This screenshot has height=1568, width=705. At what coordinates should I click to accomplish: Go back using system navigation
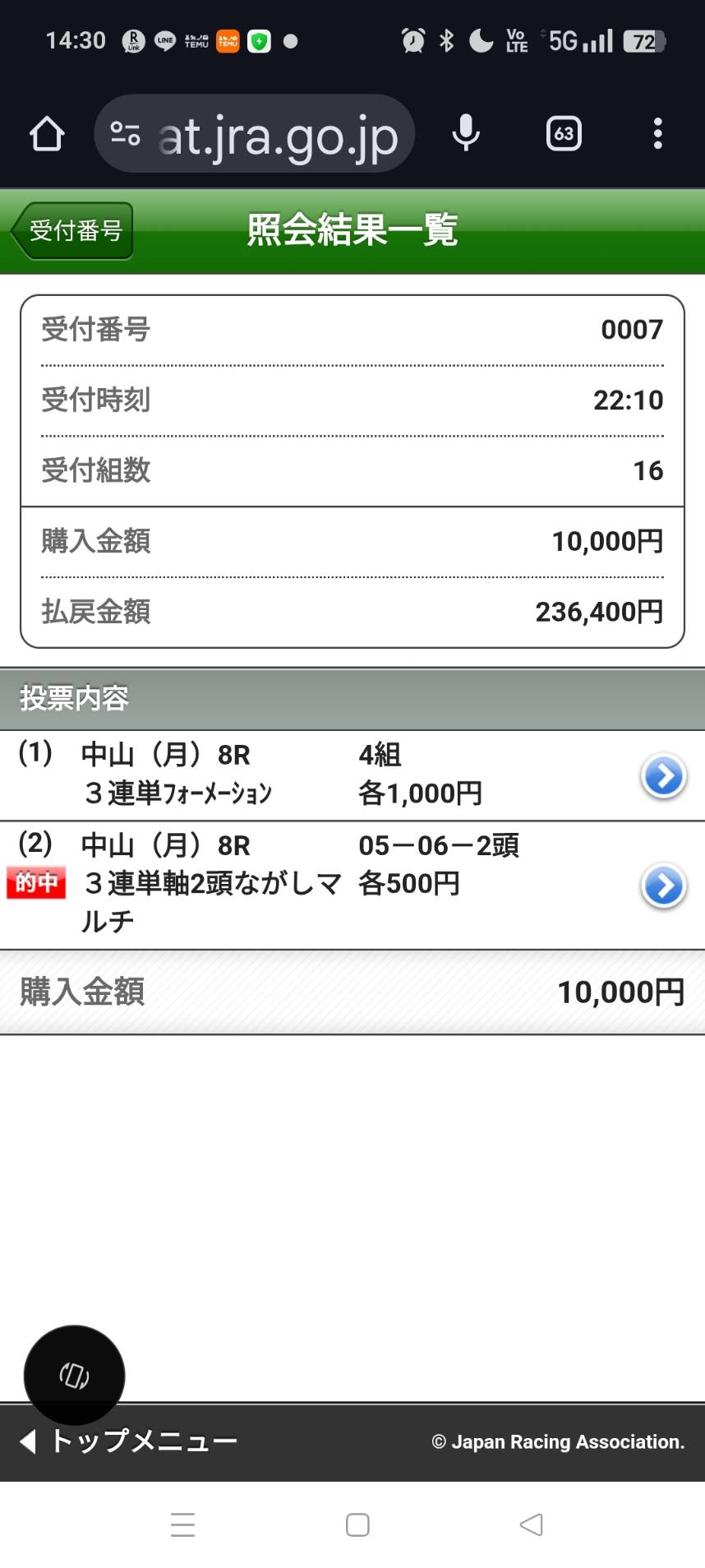(x=531, y=1524)
